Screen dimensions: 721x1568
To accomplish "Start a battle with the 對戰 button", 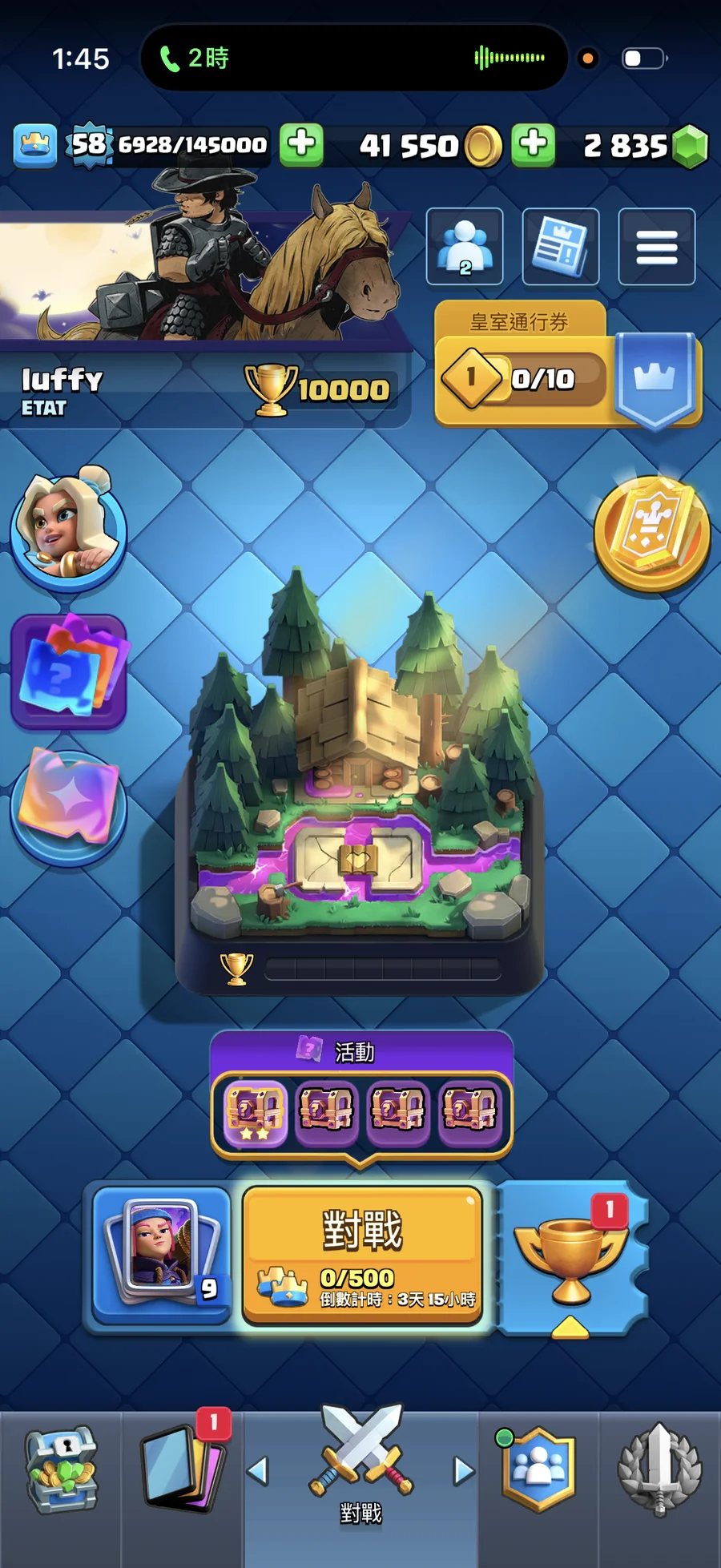I will pos(363,1254).
